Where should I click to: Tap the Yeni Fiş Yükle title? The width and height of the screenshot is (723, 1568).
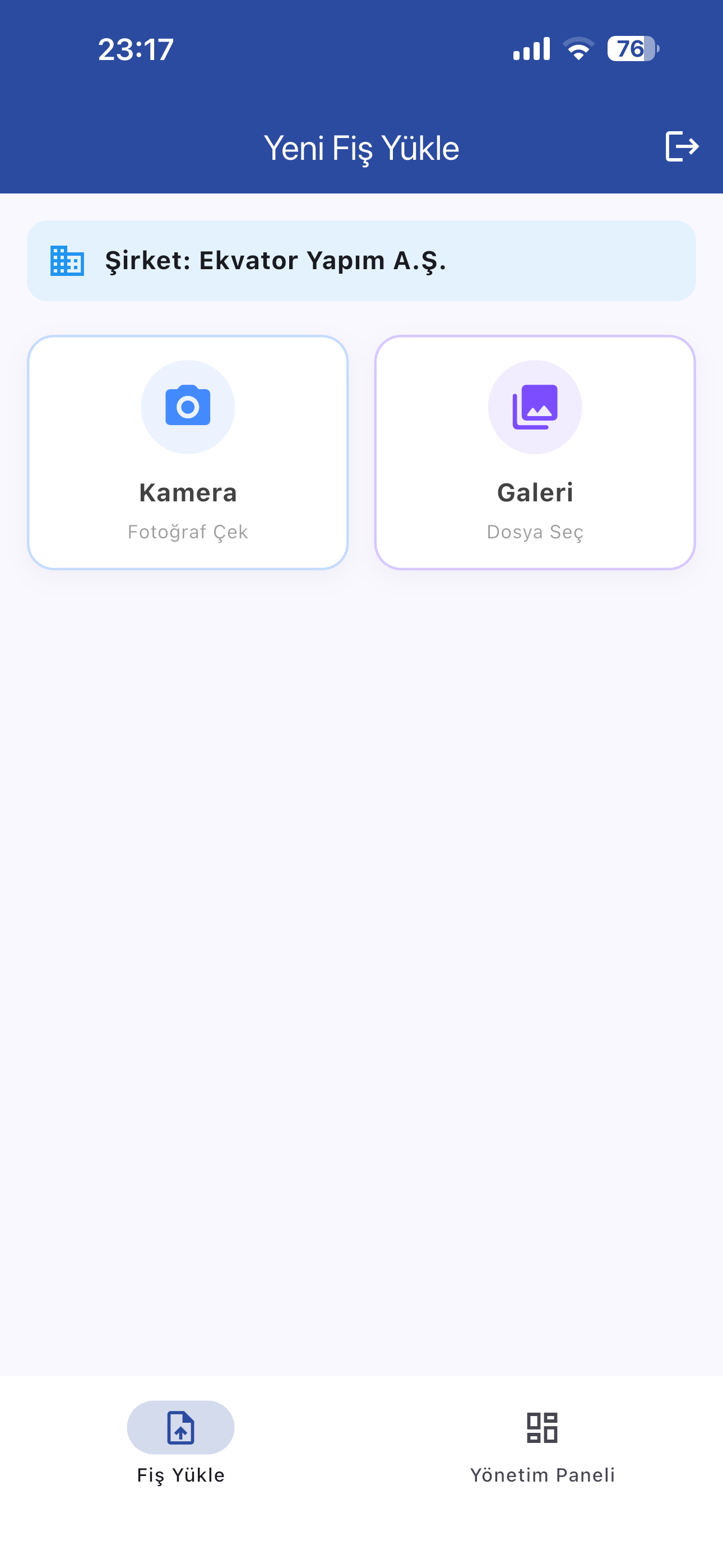pyautogui.click(x=361, y=146)
